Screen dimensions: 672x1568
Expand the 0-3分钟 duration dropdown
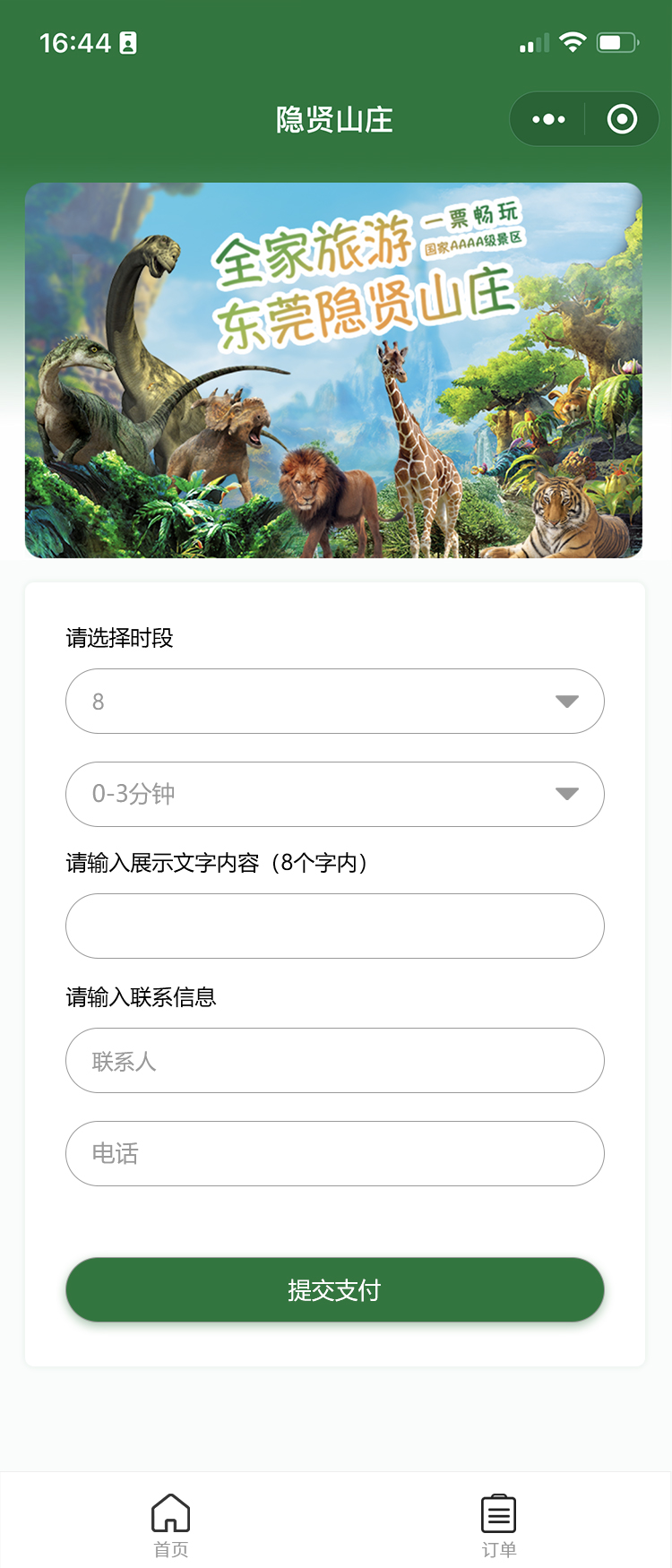[x=334, y=794]
